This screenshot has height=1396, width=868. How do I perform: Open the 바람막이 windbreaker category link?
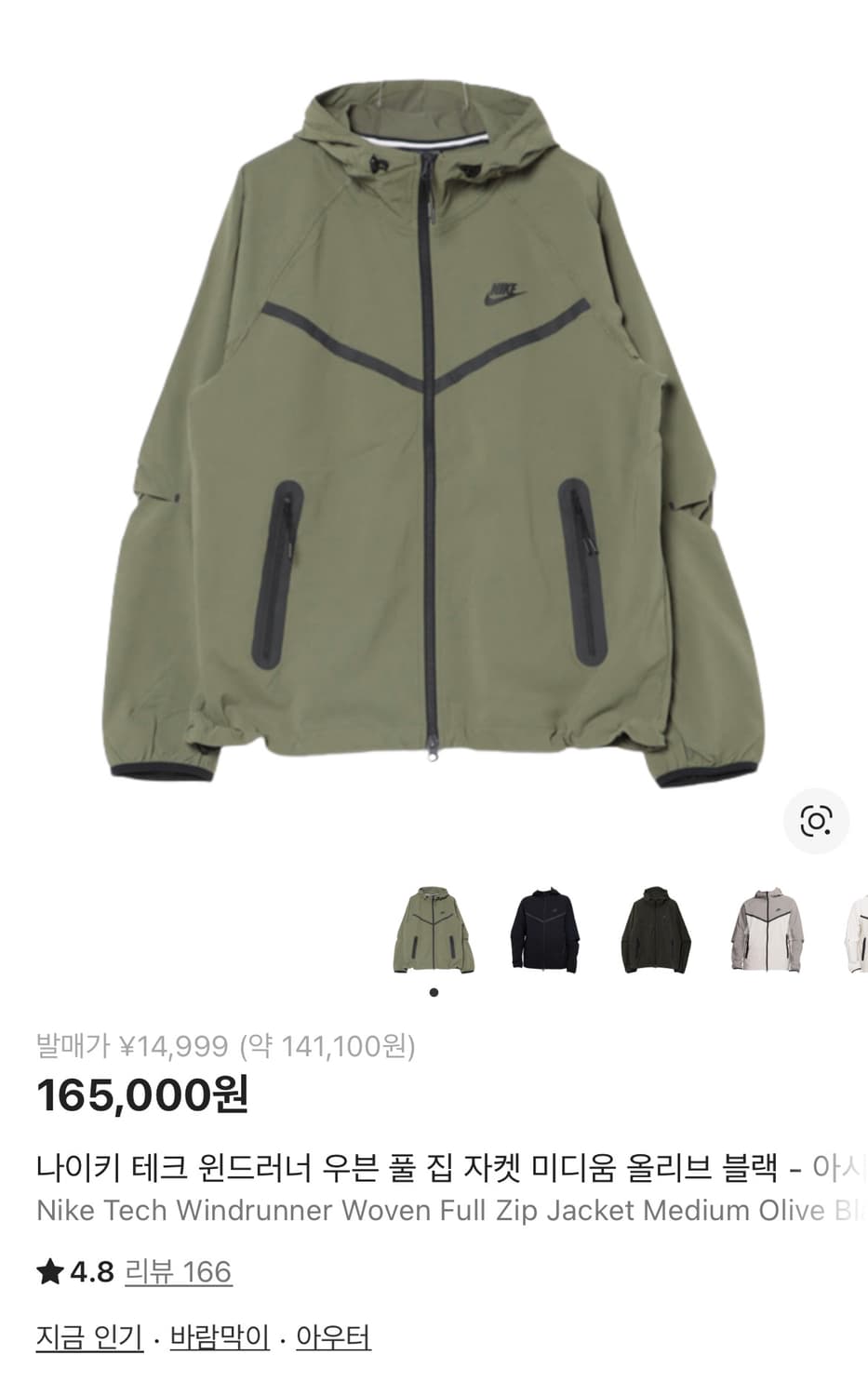219,1338
